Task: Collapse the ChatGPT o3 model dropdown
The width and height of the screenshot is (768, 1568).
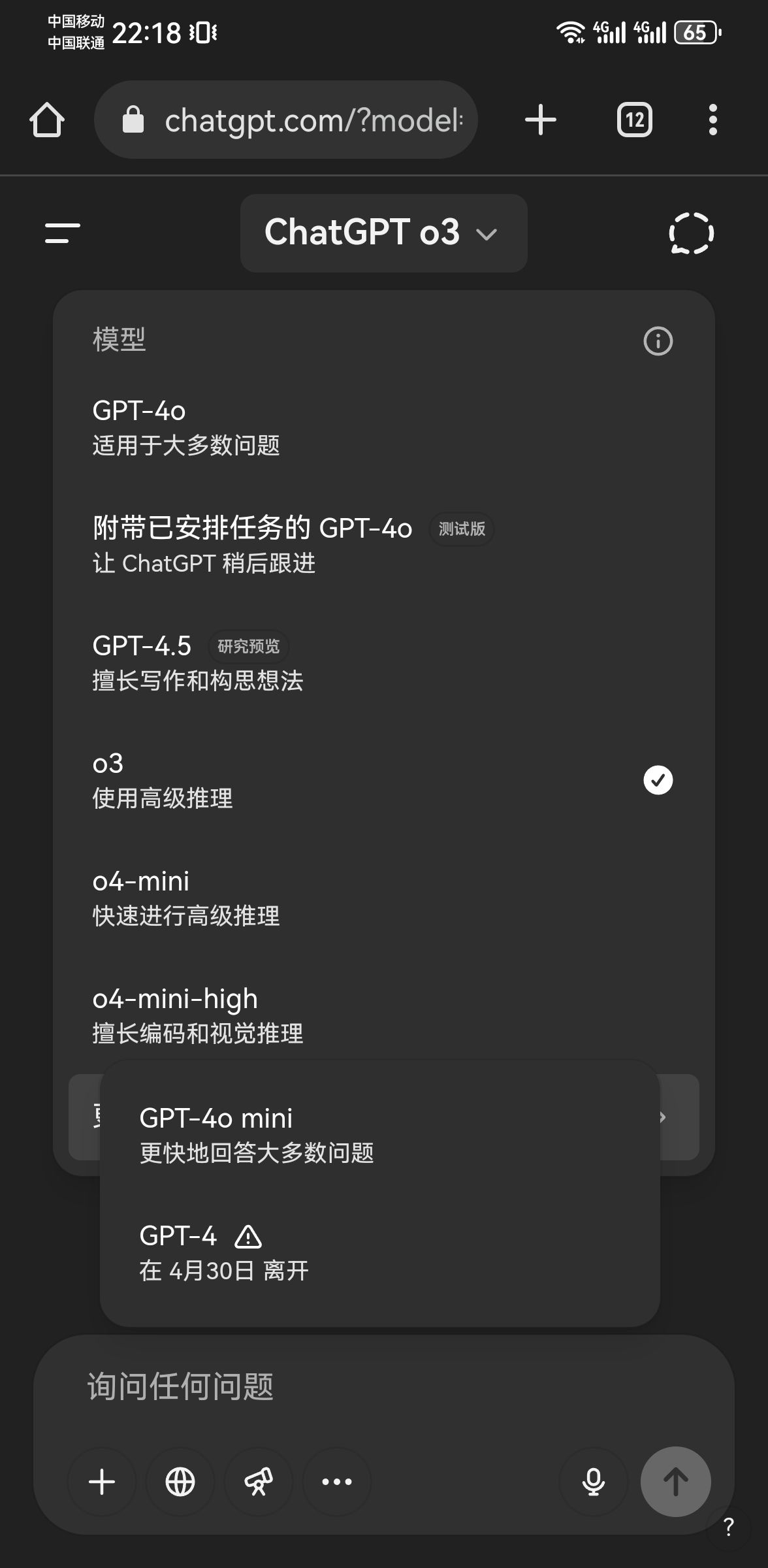Action: tap(383, 233)
